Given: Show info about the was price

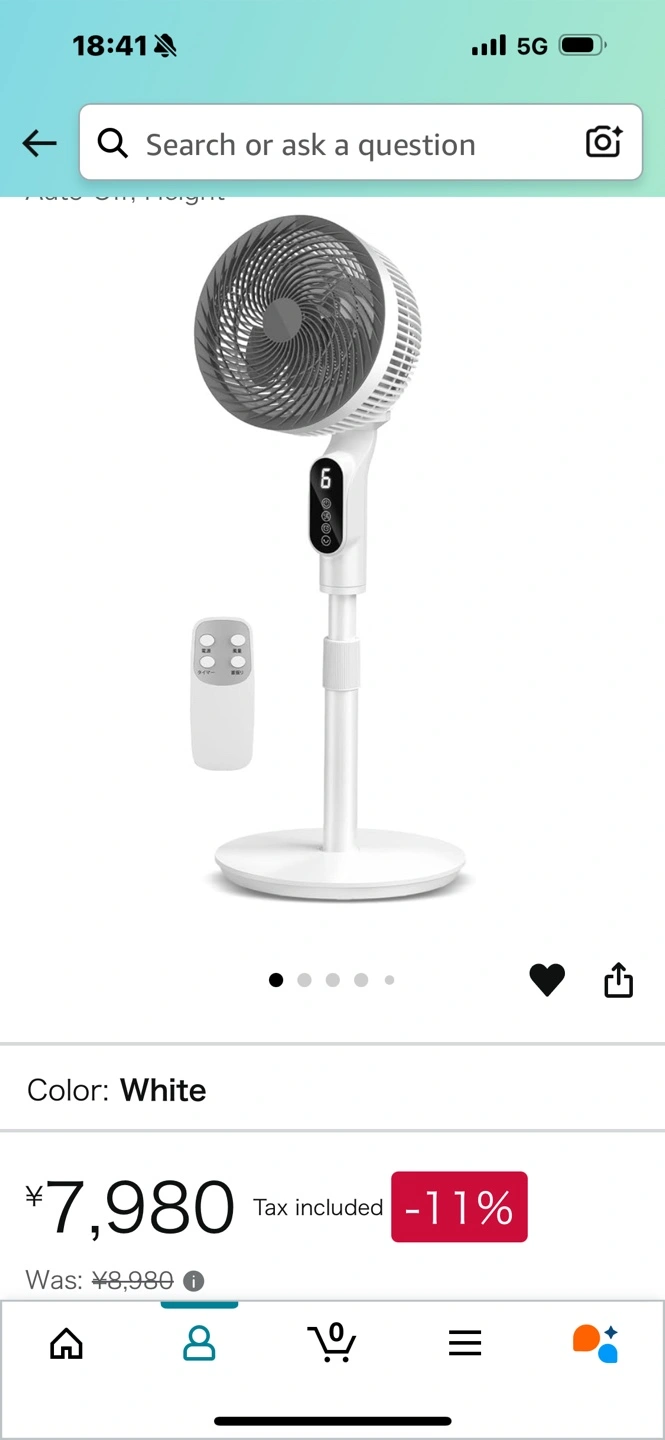Looking at the screenshot, I should tap(194, 1281).
